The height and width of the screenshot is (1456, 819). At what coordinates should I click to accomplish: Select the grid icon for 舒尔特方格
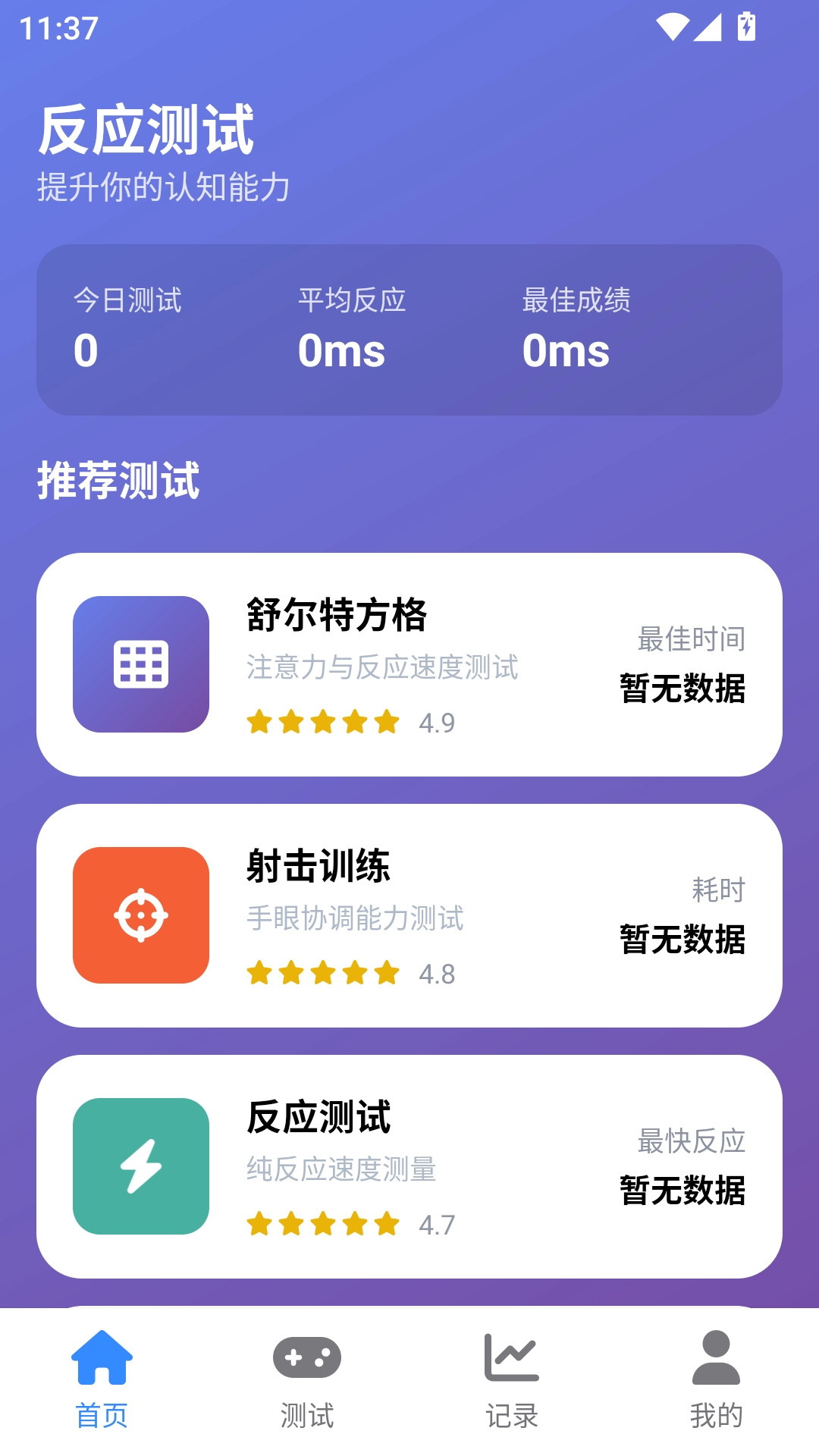140,665
